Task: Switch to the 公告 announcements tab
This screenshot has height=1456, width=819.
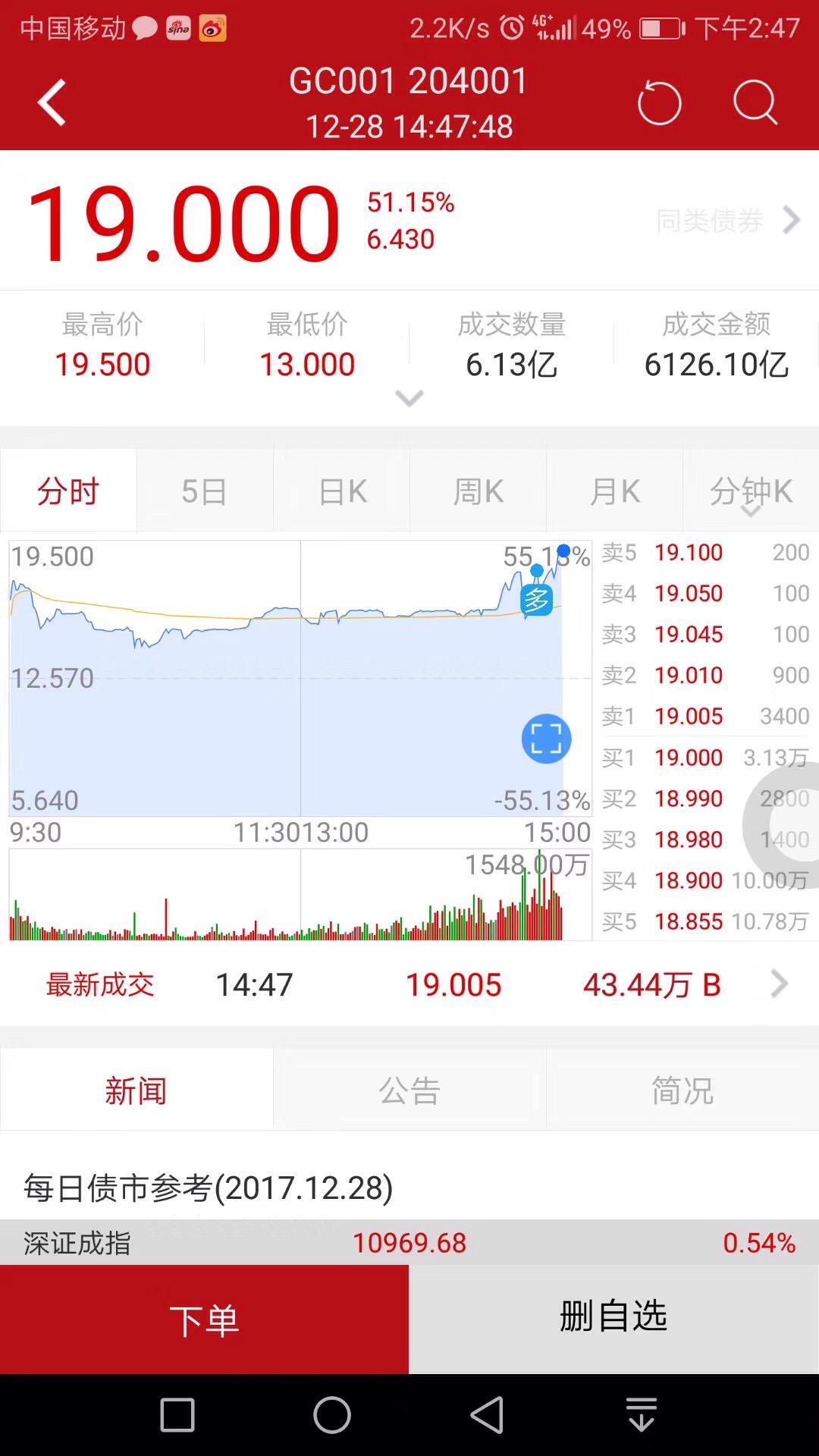Action: coord(409,1090)
